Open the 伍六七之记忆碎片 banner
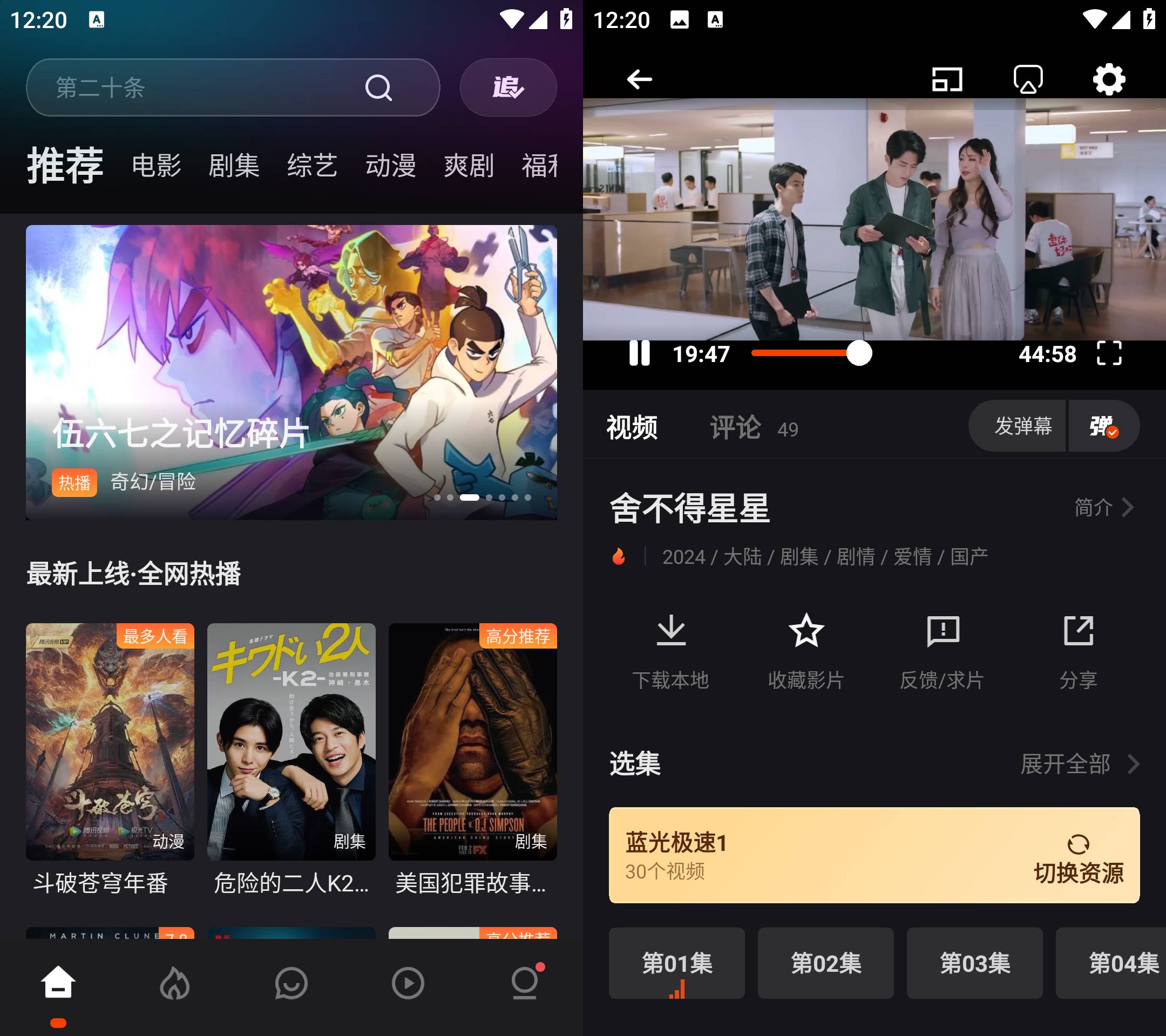This screenshot has height=1036, width=1166. [291, 372]
